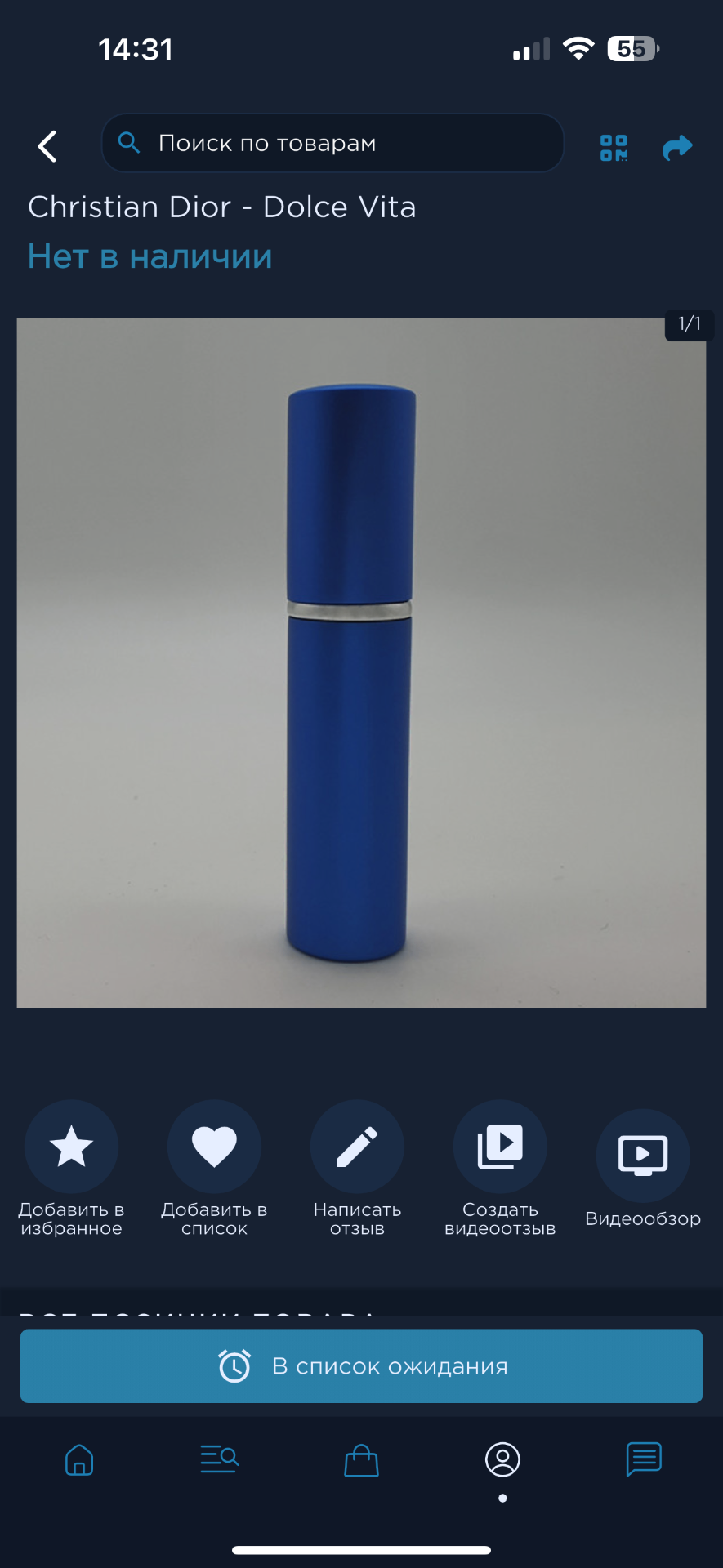This screenshot has height=1568, width=723.
Task: Switch to the catalog search tab
Action: [x=219, y=1459]
